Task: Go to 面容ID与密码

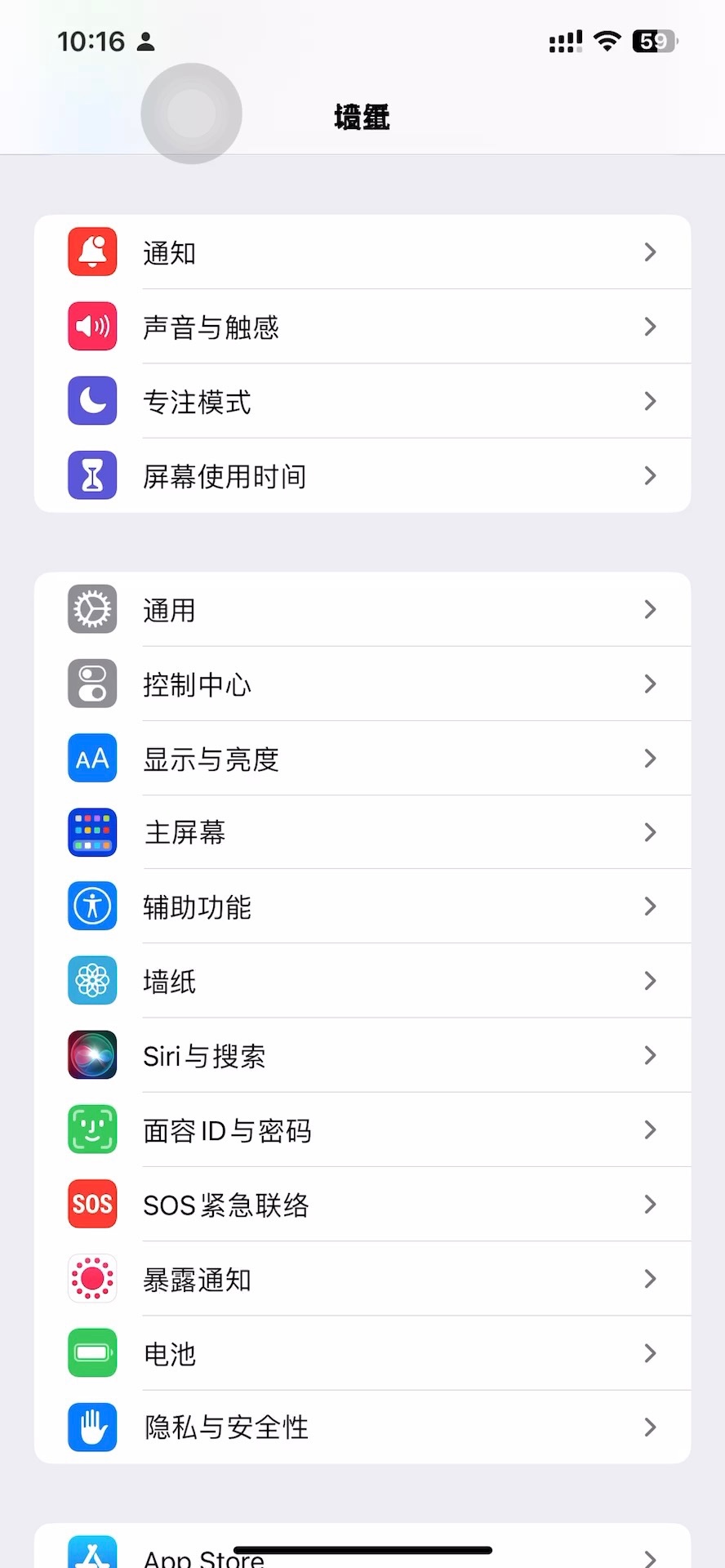Action: click(362, 1129)
